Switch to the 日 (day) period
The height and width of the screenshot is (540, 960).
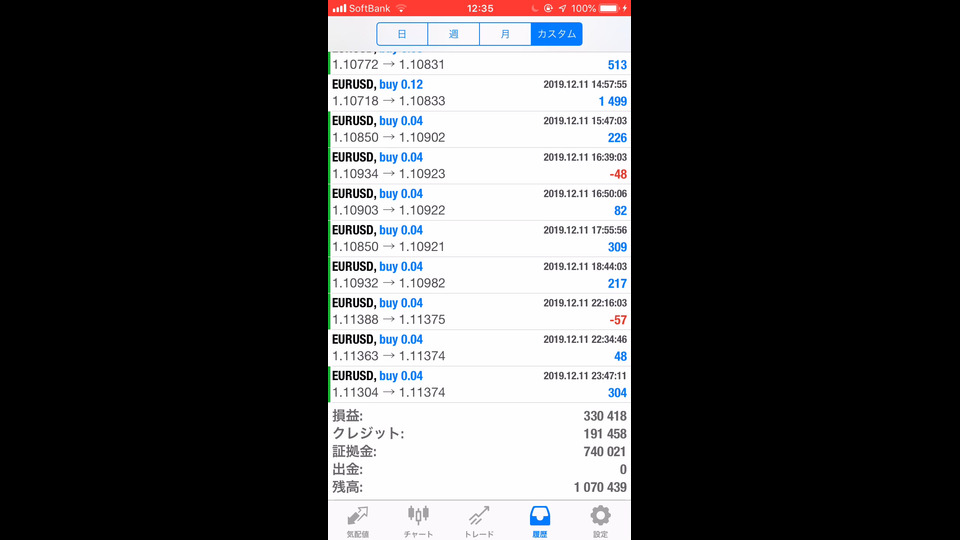[402, 34]
